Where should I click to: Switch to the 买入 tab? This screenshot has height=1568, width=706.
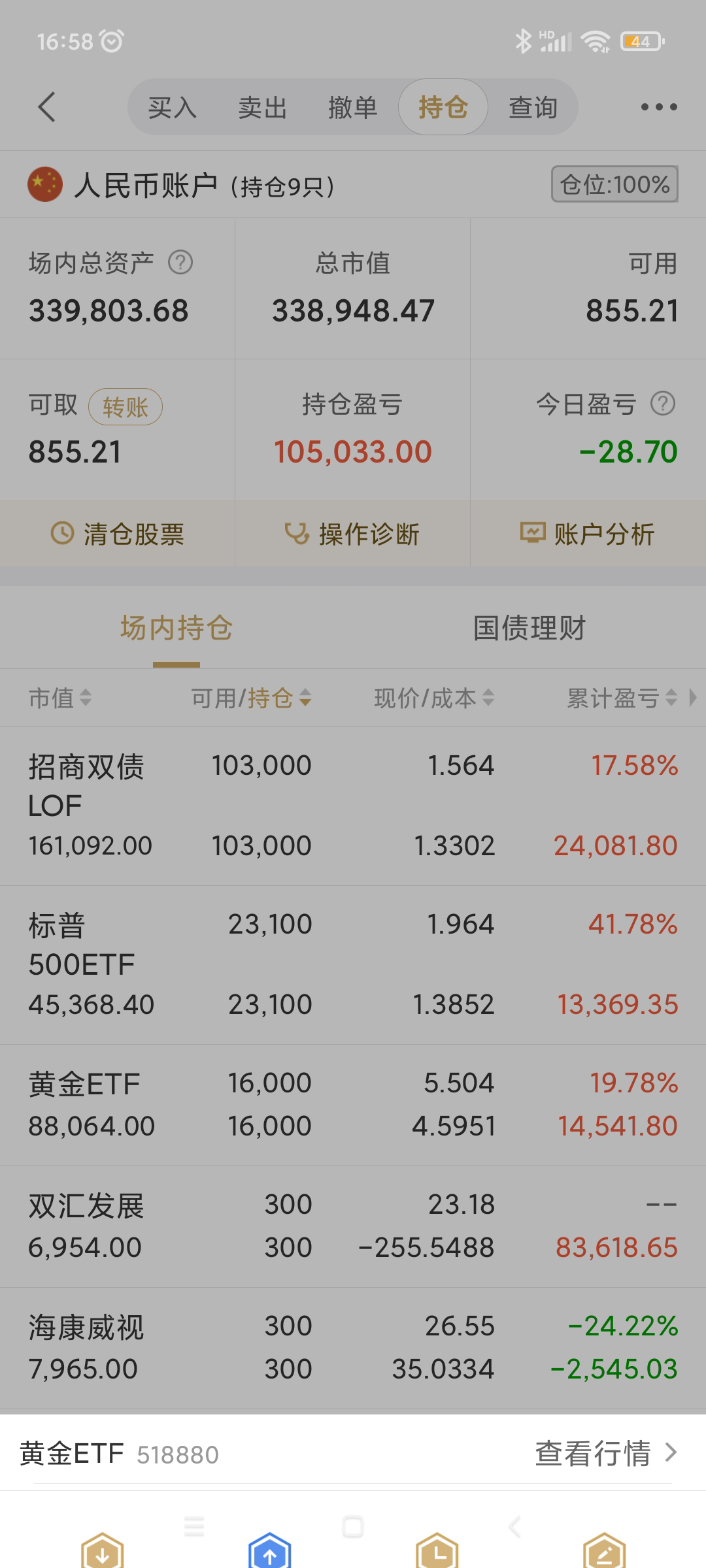click(x=172, y=107)
